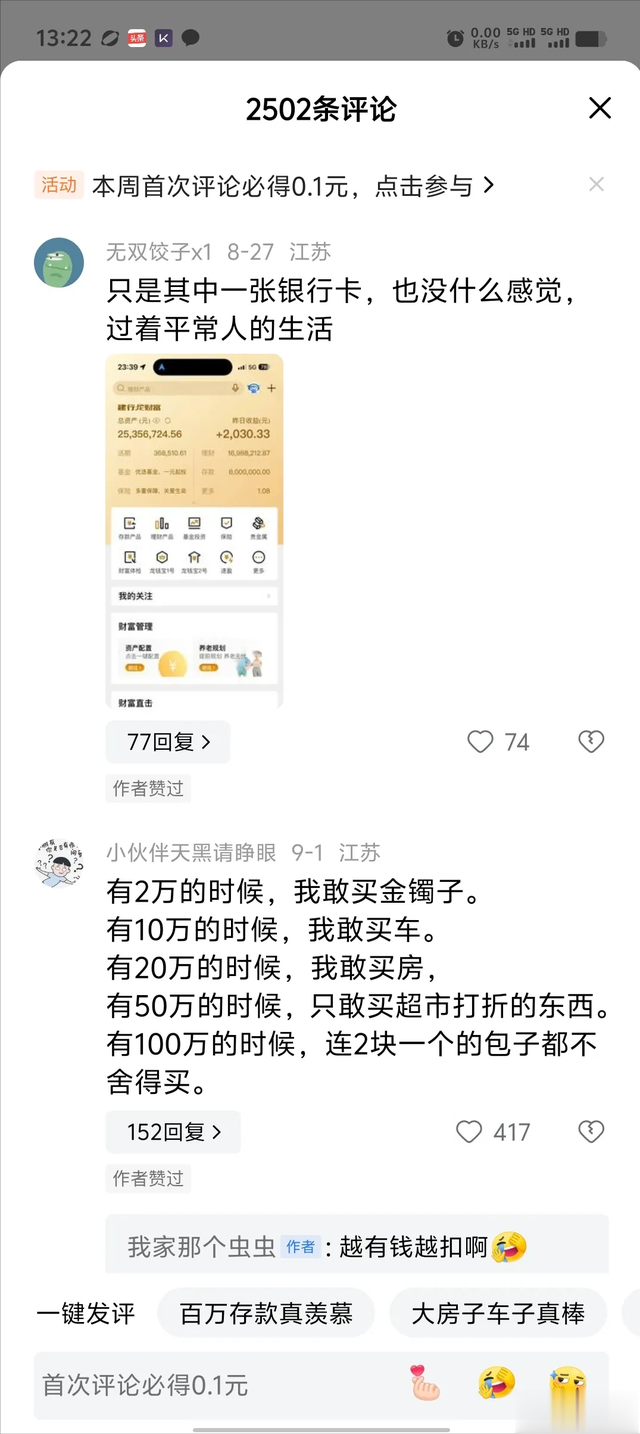The height and width of the screenshot is (1434, 640).
Task: Insert the laughing crying emoji
Action: coord(497,1384)
